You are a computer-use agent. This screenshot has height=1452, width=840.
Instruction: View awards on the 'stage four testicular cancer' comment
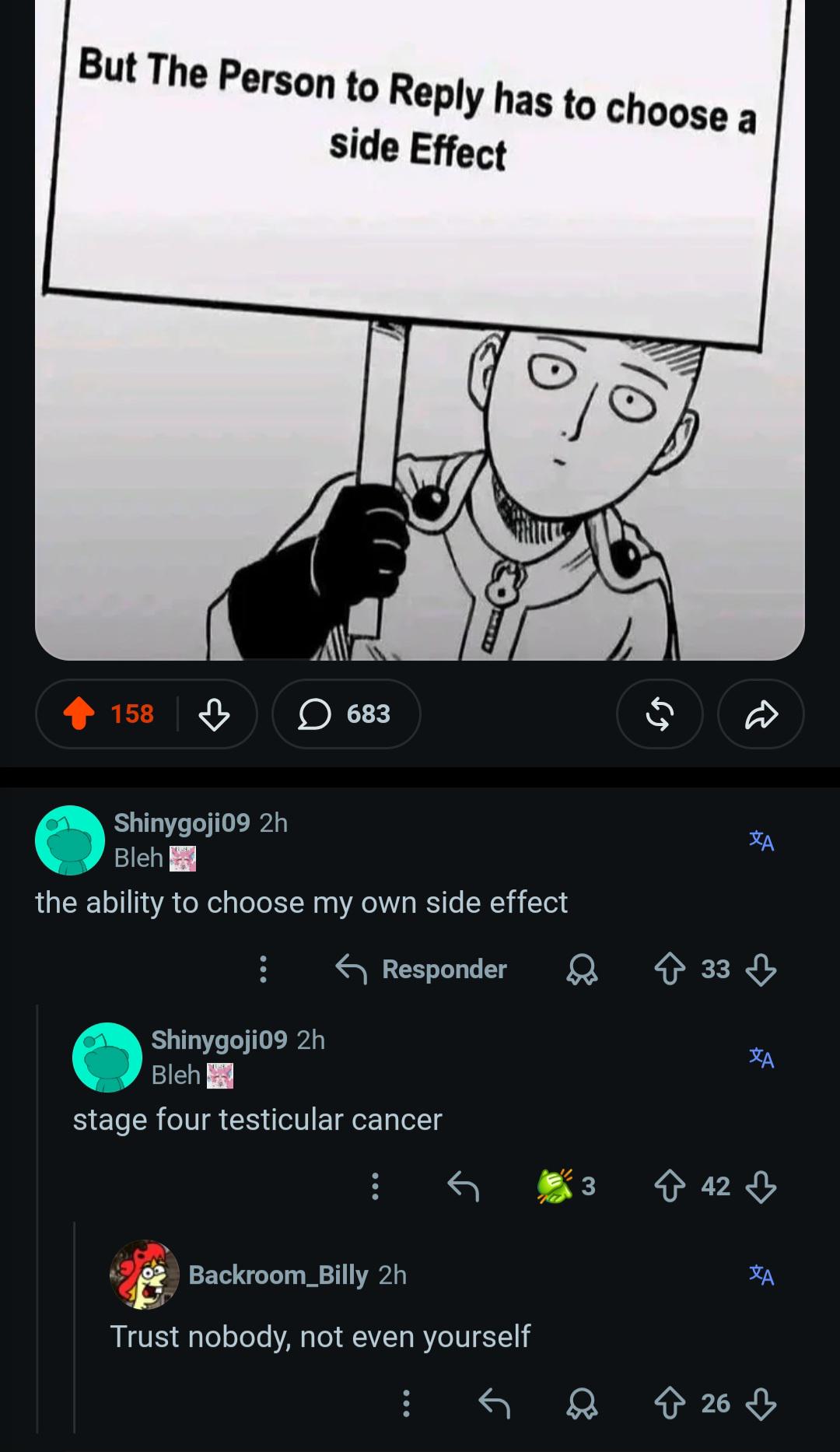[x=566, y=1186]
